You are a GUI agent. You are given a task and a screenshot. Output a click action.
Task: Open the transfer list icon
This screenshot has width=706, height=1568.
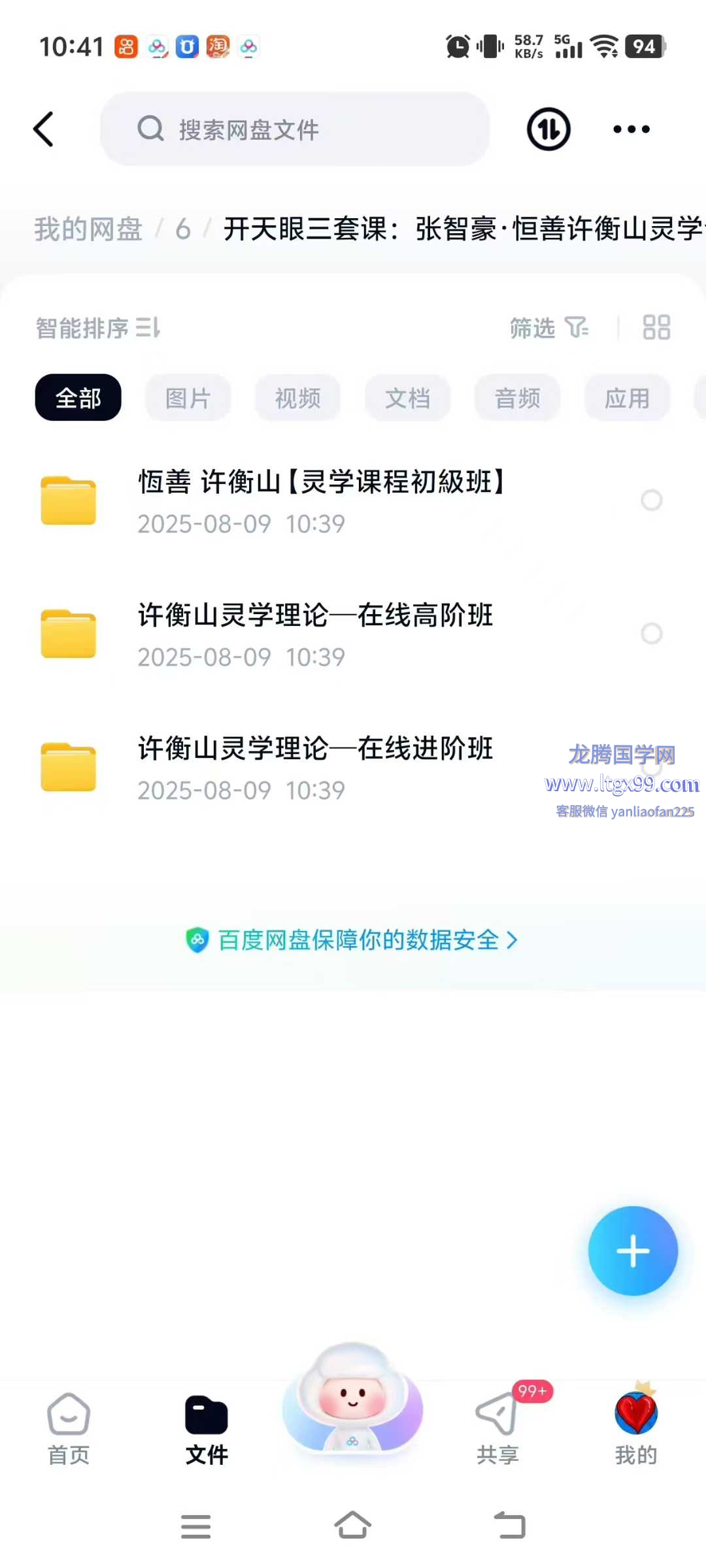(x=548, y=129)
